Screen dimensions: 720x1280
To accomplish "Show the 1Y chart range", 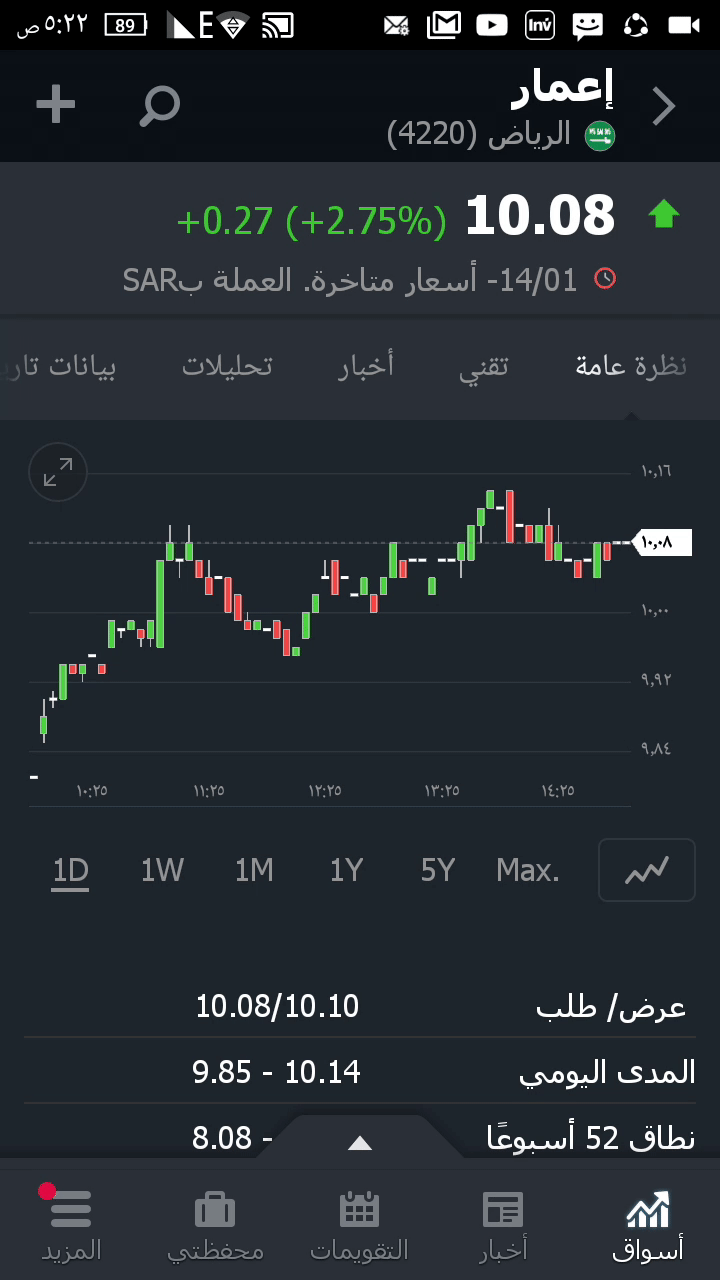I will click(x=346, y=871).
